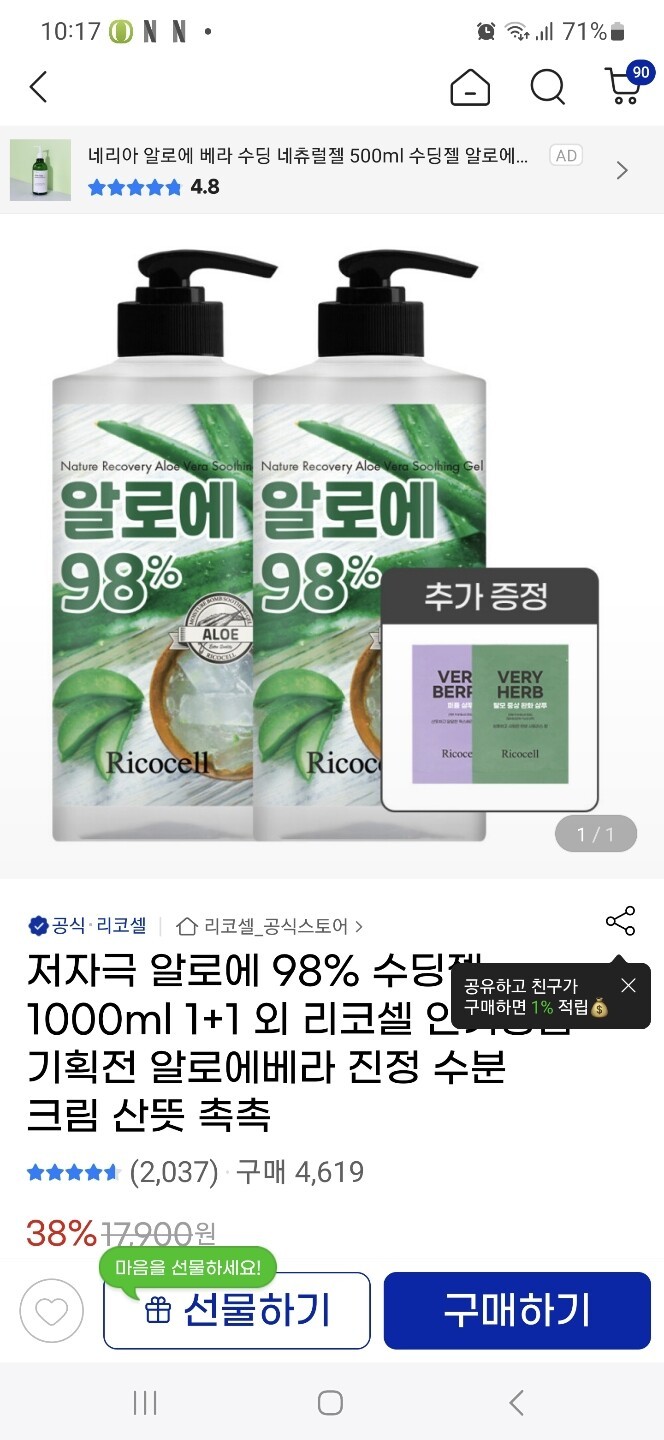The height and width of the screenshot is (1440, 664).
Task: Open the 리코셀_공식스토어 store link
Action: [270, 926]
